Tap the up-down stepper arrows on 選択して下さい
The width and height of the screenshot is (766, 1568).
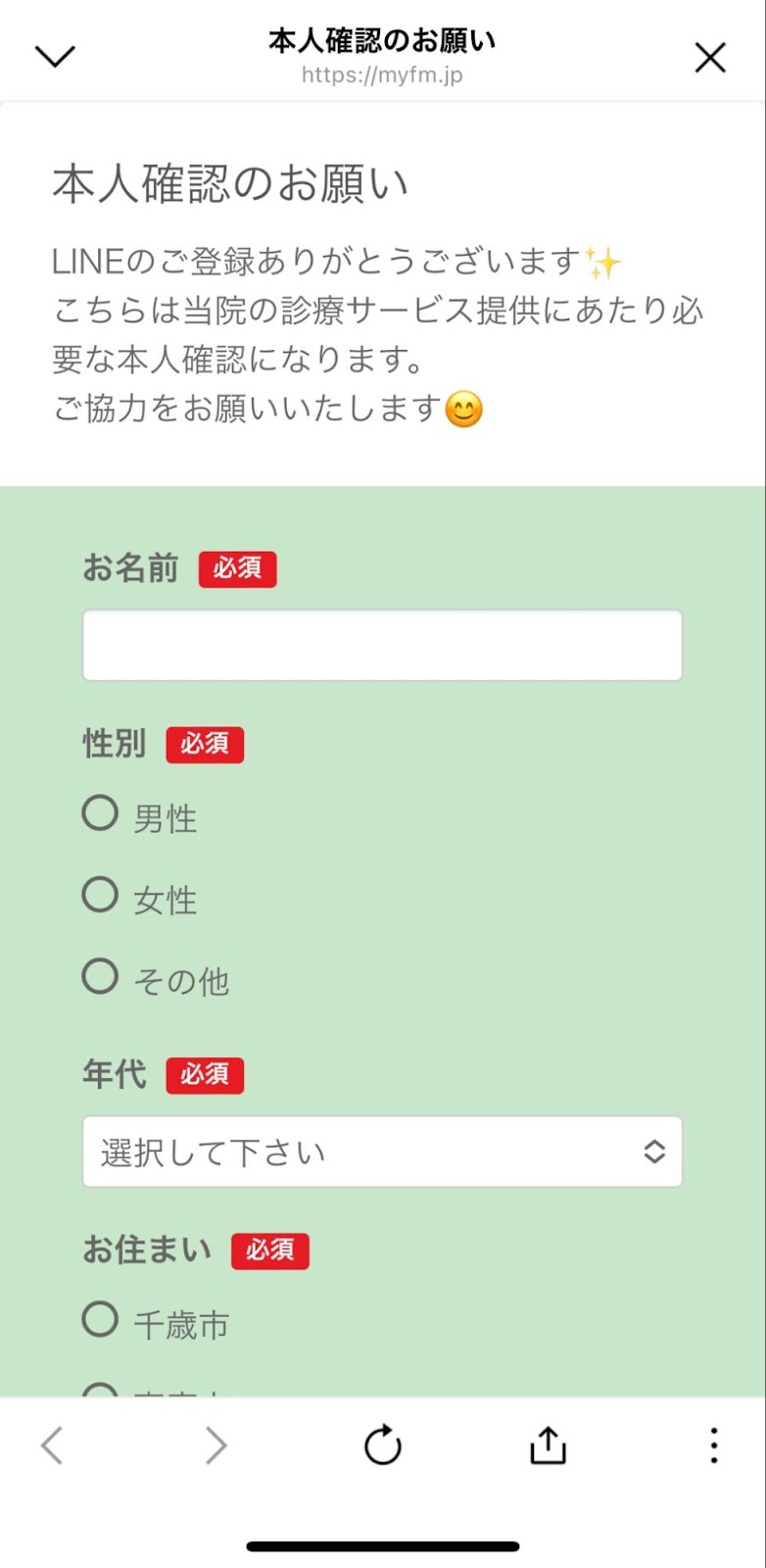click(655, 1152)
